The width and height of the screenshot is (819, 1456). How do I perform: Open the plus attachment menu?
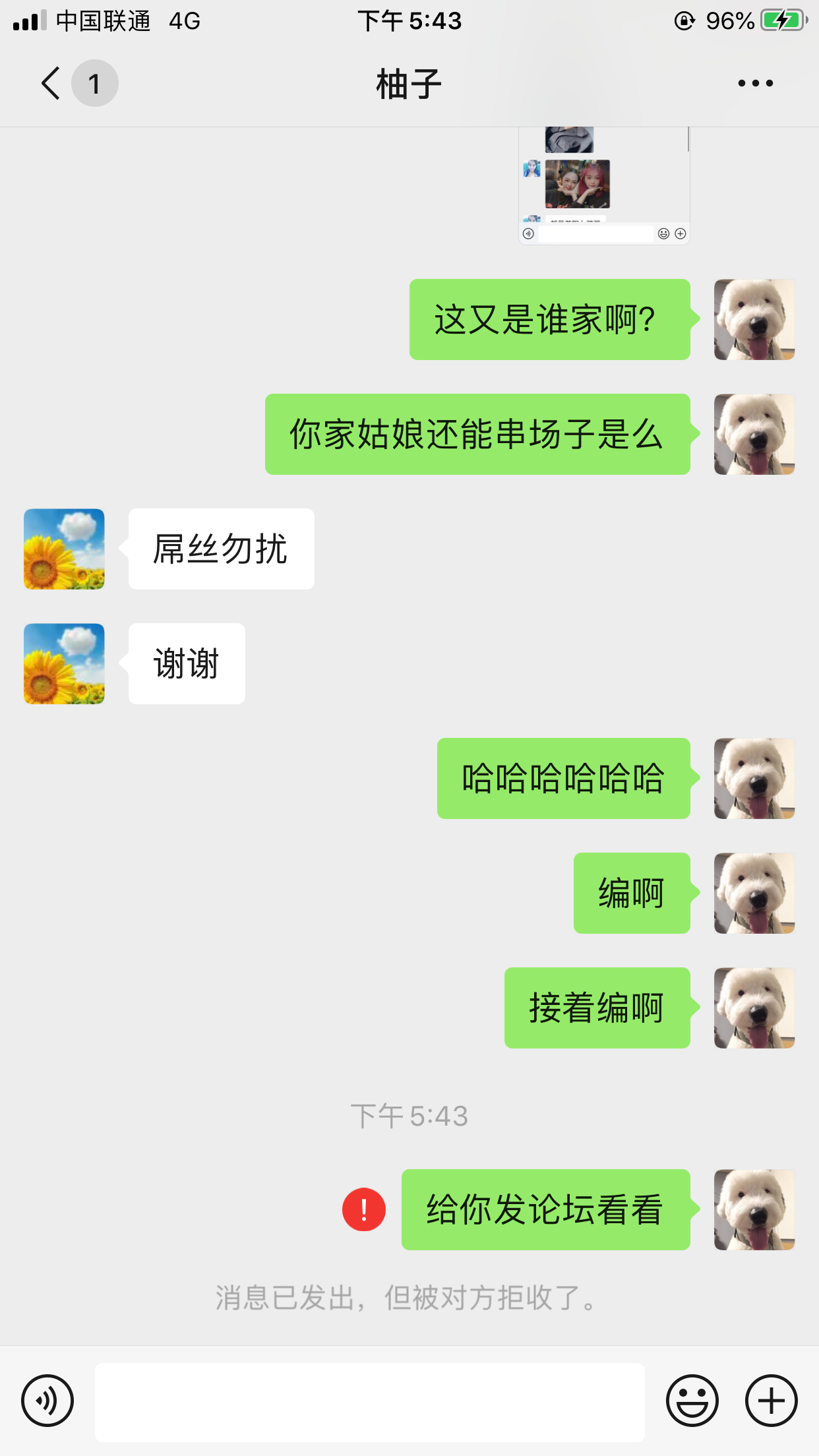coord(770,1401)
